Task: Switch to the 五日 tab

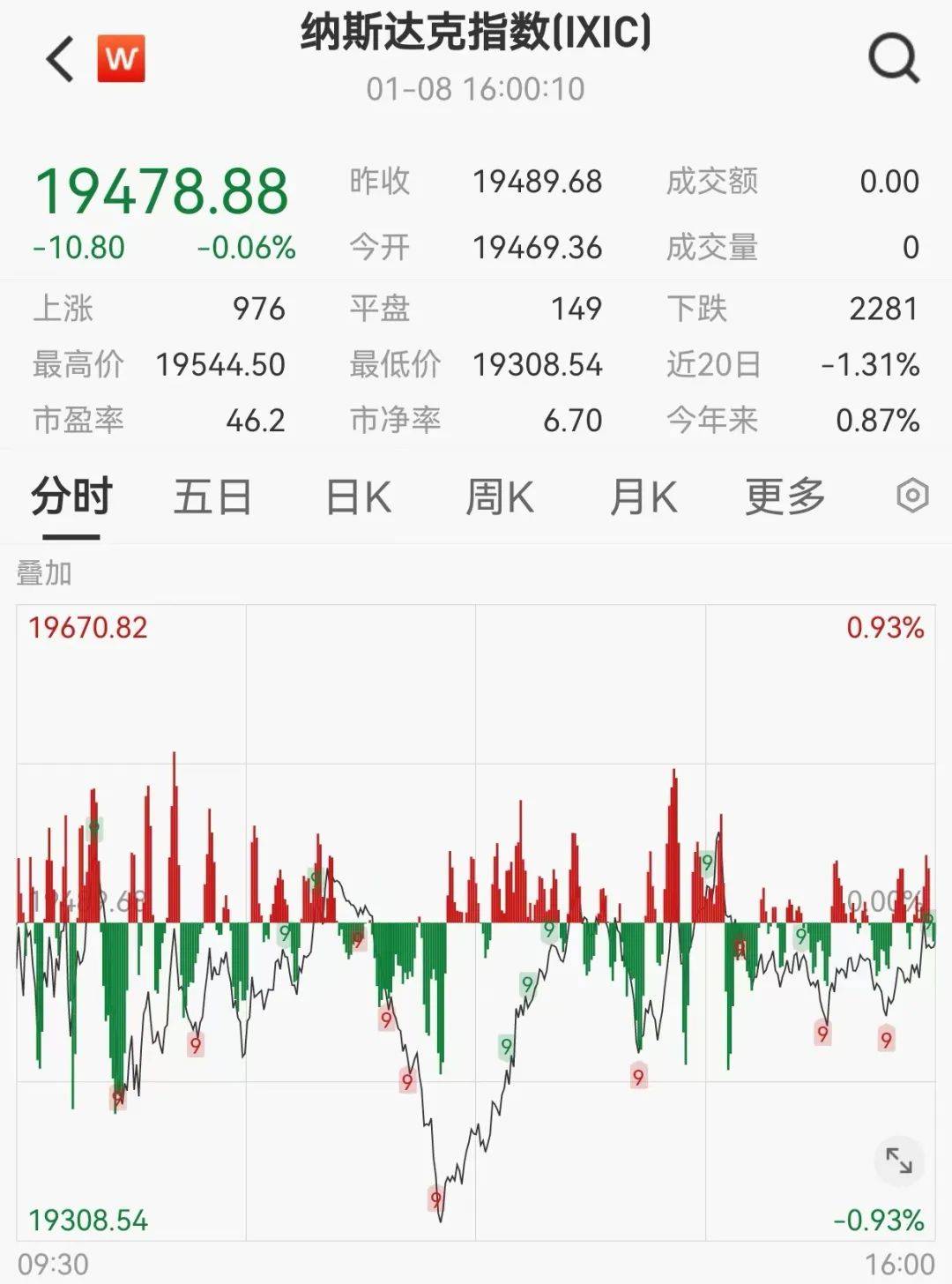Action: coord(214,496)
